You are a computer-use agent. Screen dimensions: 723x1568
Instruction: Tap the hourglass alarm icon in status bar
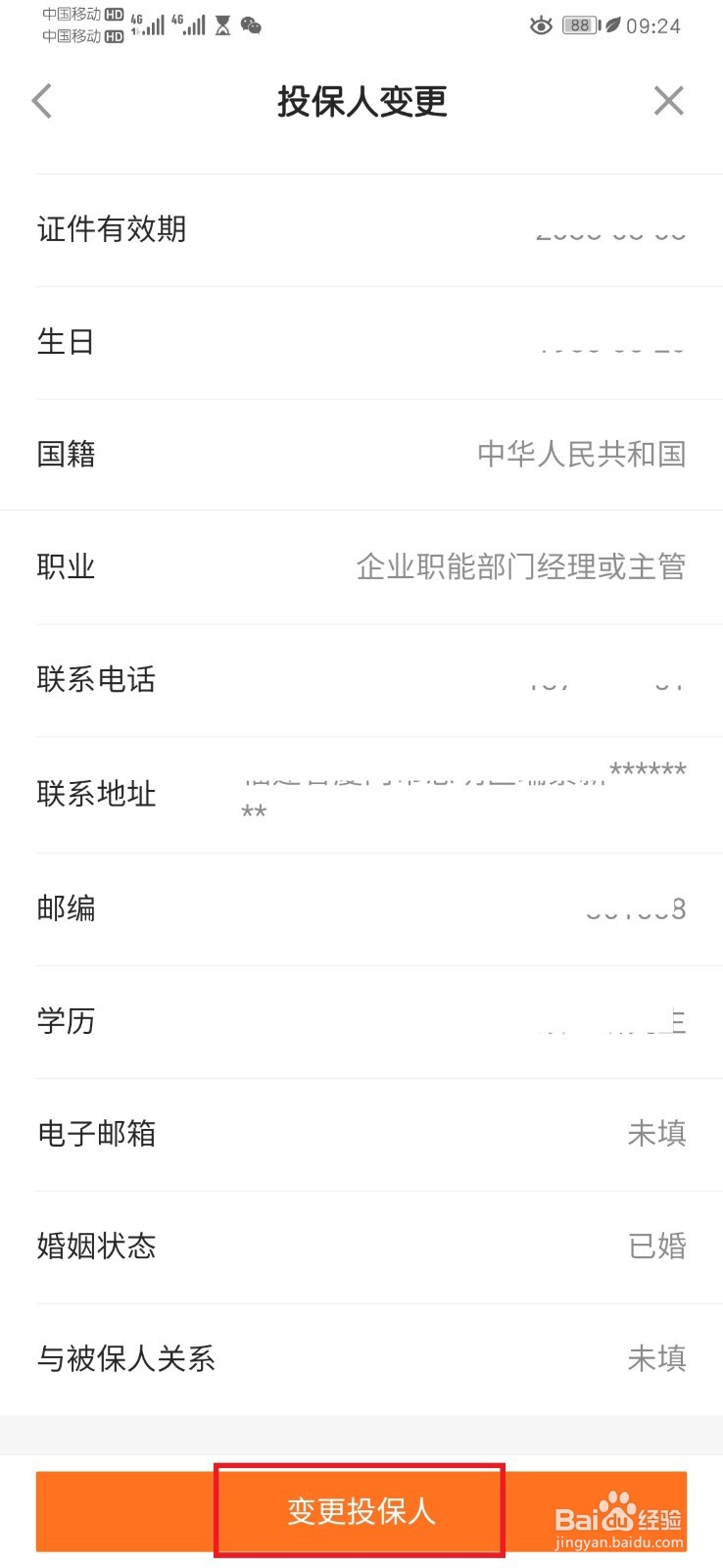[221, 26]
